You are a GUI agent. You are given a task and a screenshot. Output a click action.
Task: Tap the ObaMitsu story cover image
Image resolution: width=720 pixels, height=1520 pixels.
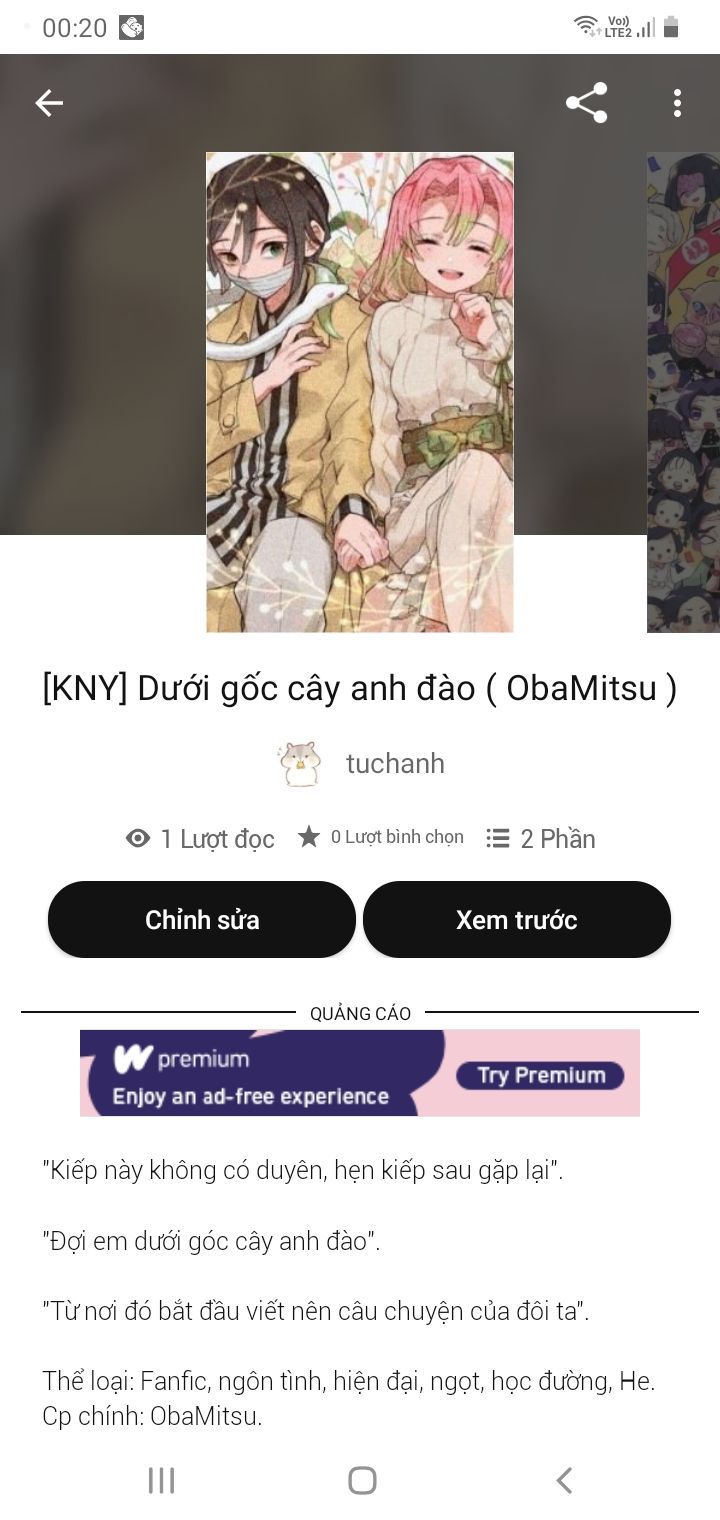[x=360, y=392]
